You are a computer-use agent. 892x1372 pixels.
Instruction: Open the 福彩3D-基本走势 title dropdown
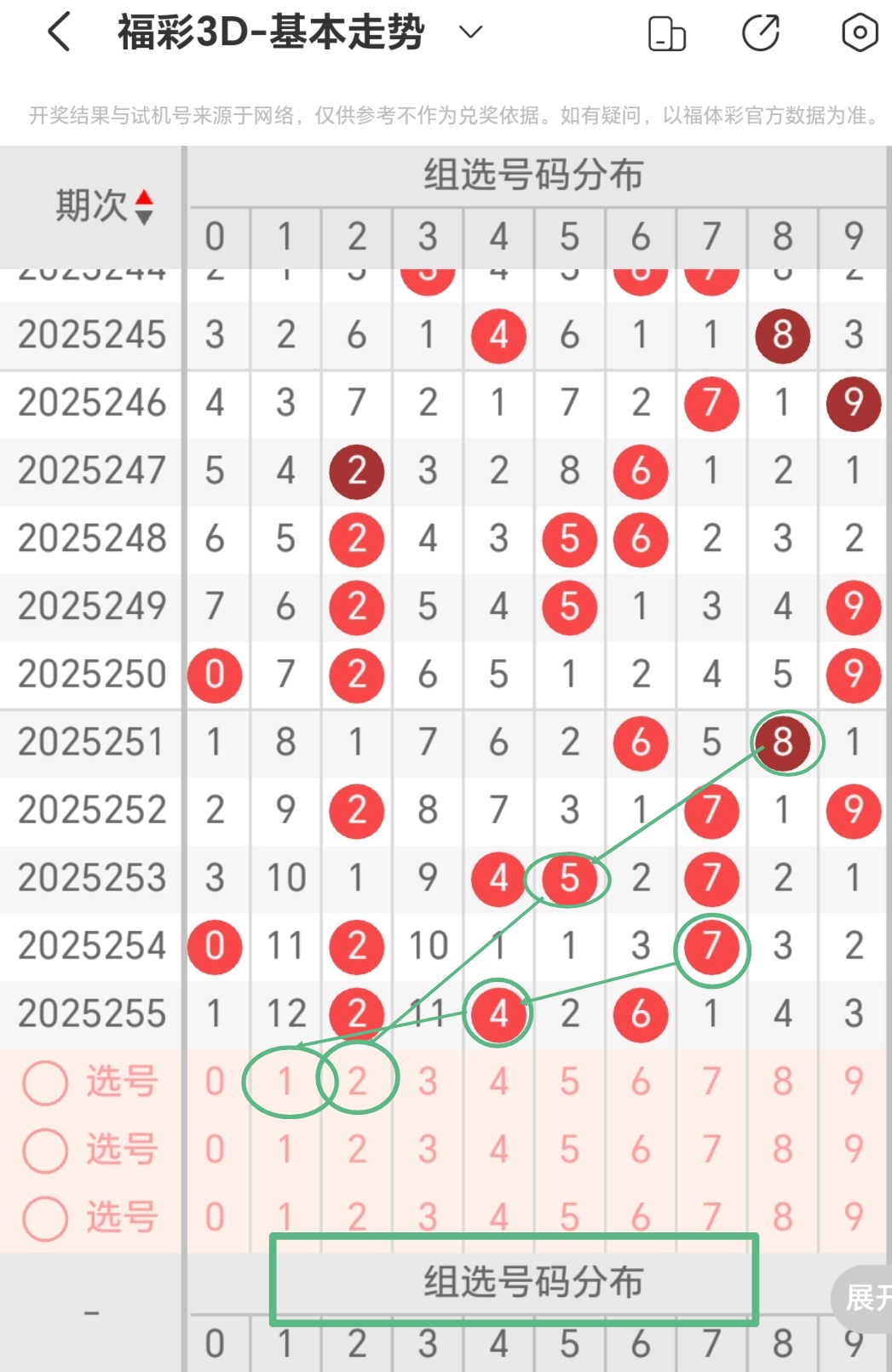[x=470, y=33]
